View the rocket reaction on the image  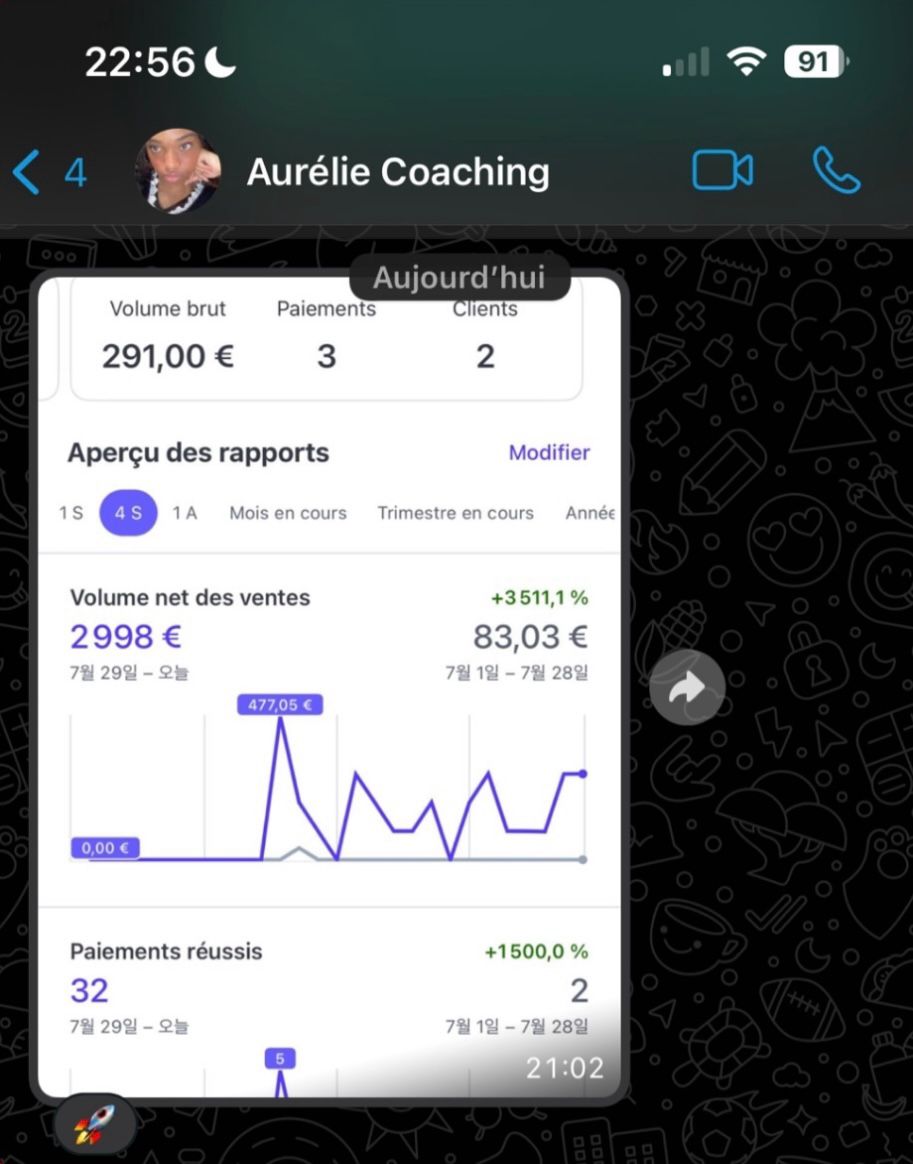click(94, 1125)
